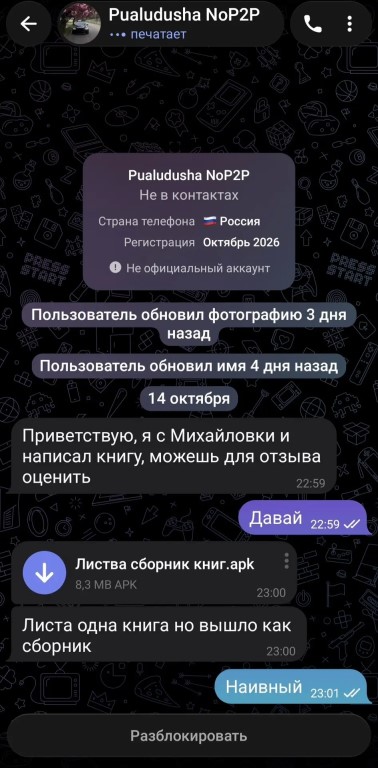
Task: Download the Листва сборник книг.apk file
Action: coord(45,573)
